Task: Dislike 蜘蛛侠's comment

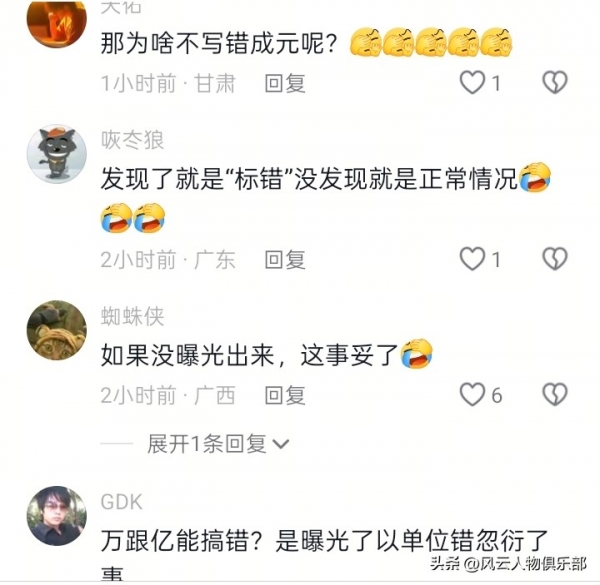Action: pyautogui.click(x=554, y=394)
